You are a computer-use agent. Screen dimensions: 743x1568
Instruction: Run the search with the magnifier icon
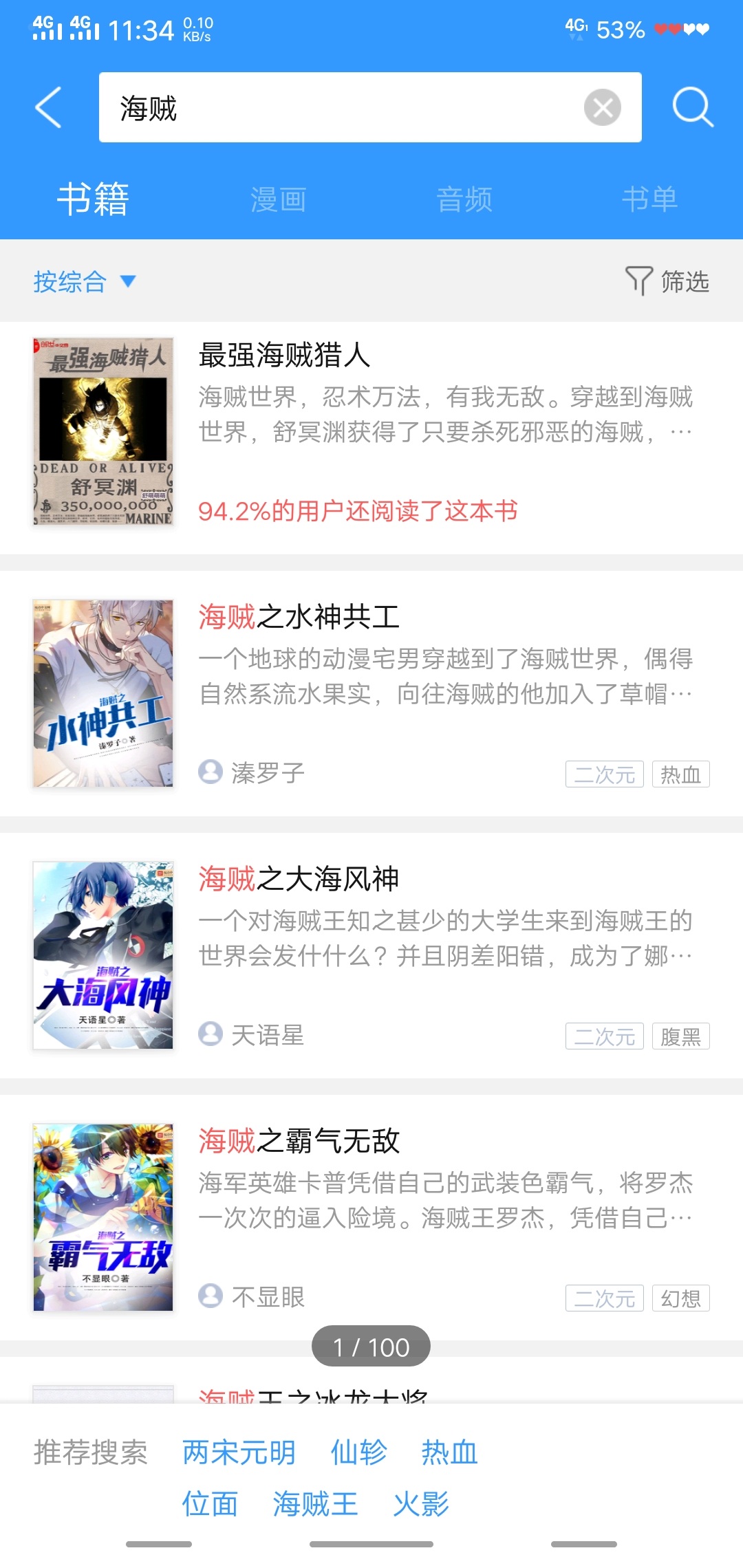tap(692, 107)
